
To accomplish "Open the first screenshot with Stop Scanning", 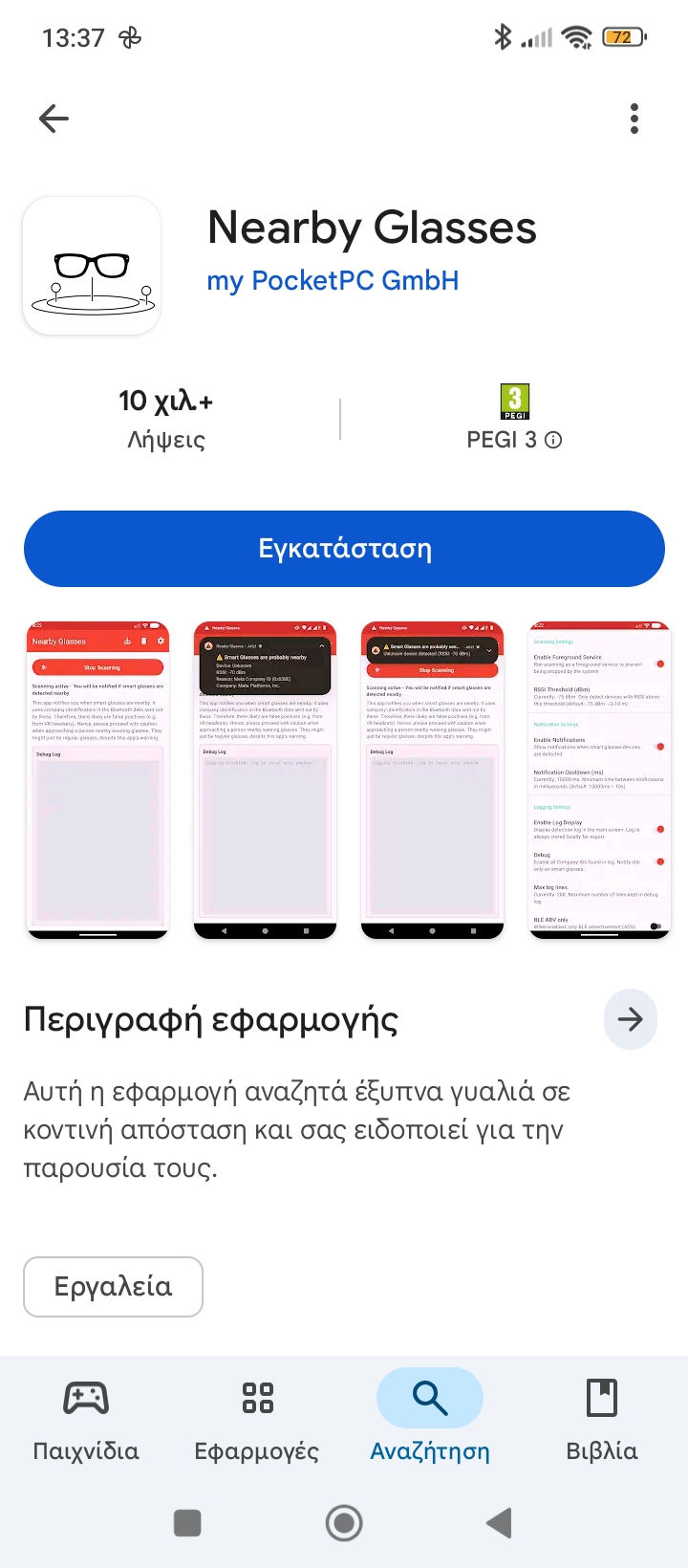I will pyautogui.click(x=97, y=780).
